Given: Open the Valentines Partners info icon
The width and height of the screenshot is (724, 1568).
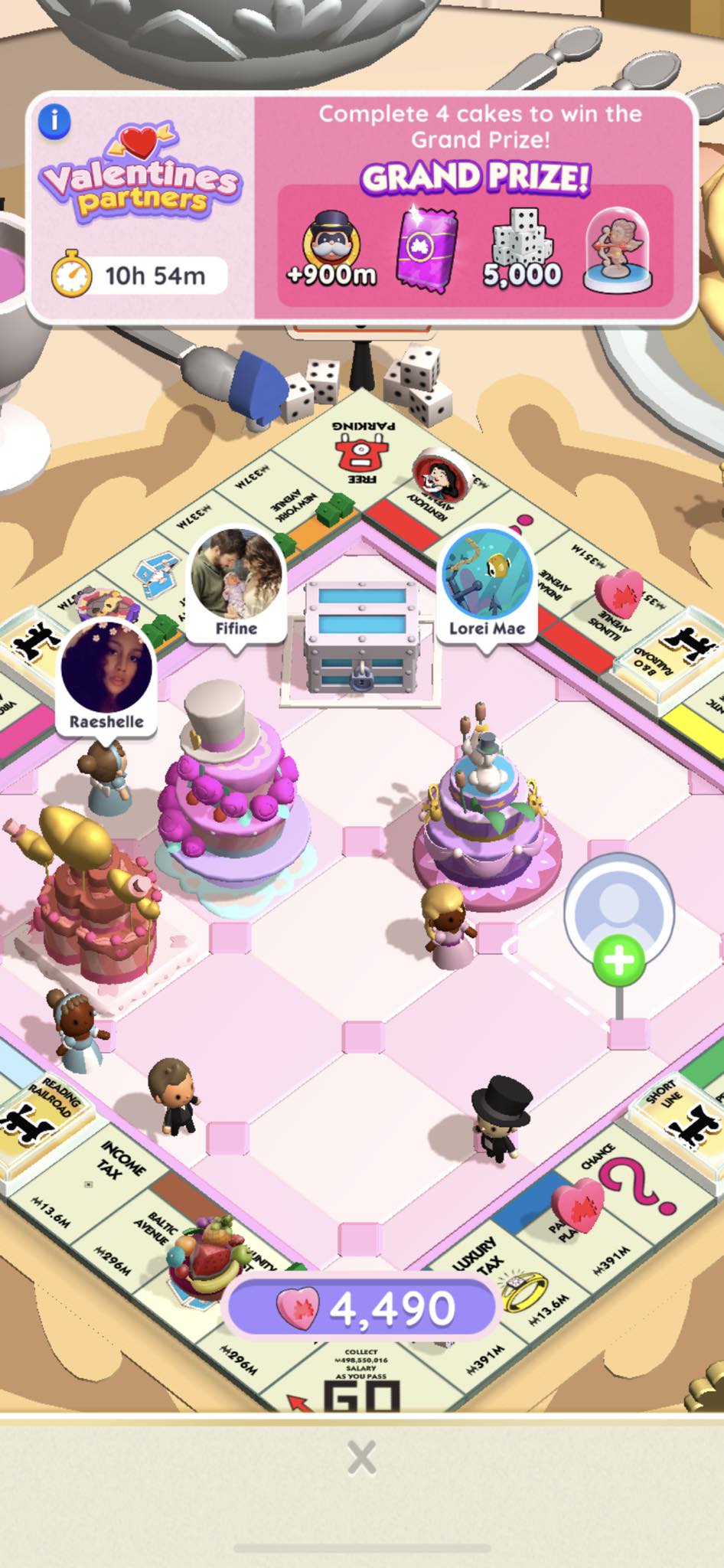Looking at the screenshot, I should 54,121.
